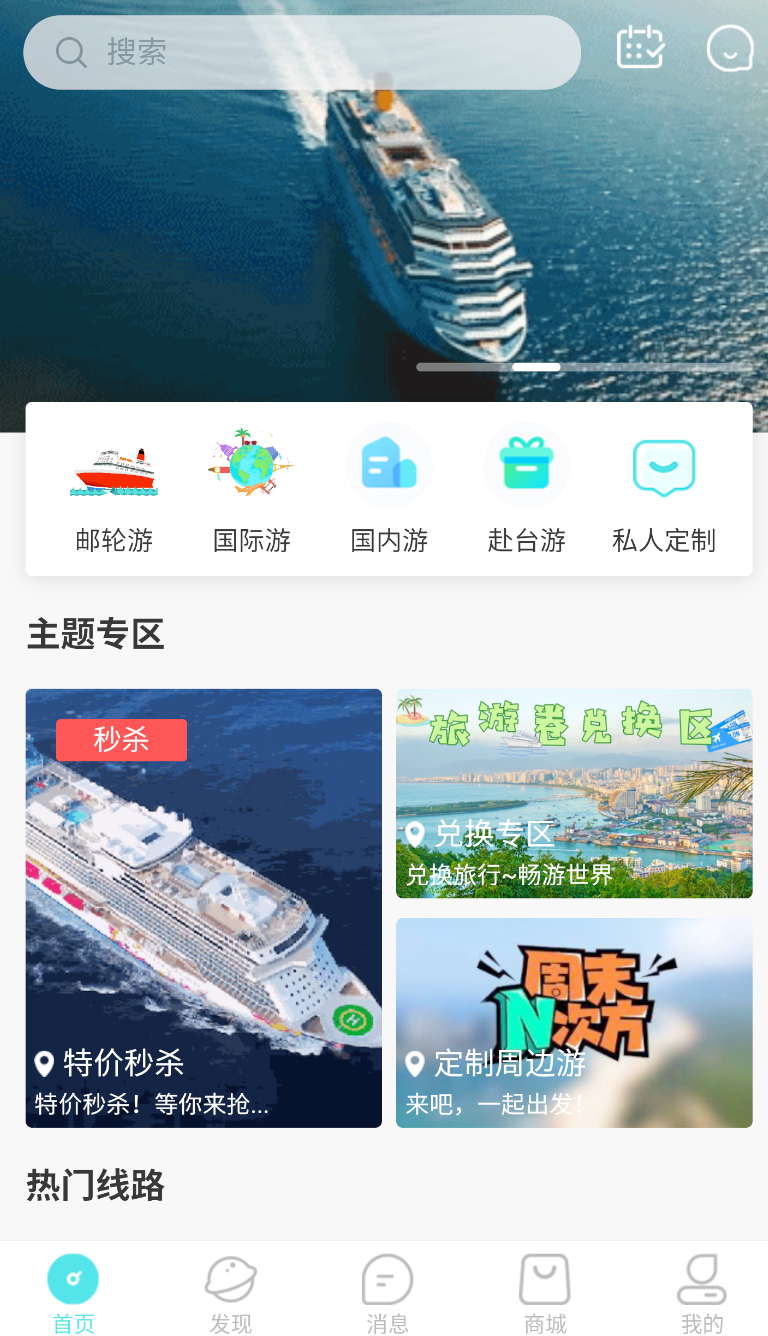This screenshot has height=1336, width=768.
Task: Open the 国际游 category
Action: pos(251,490)
